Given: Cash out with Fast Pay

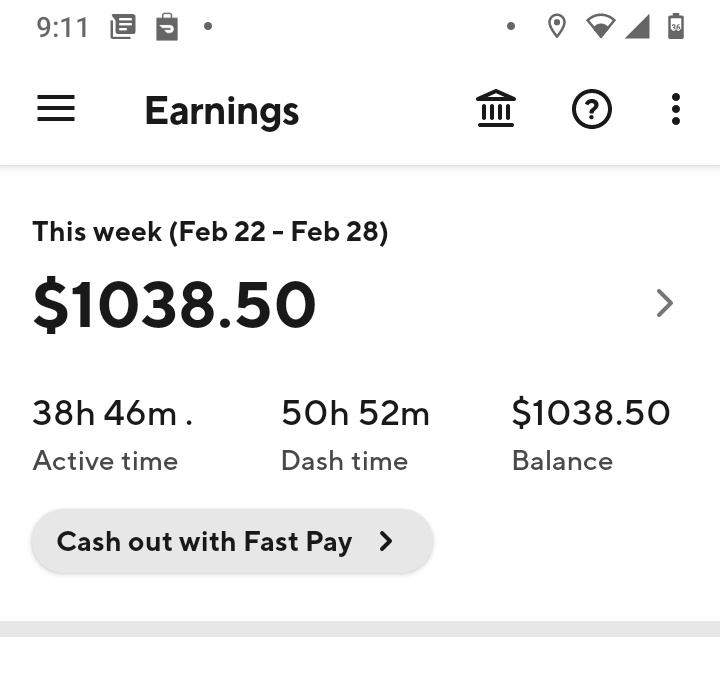Looking at the screenshot, I should coord(232,542).
